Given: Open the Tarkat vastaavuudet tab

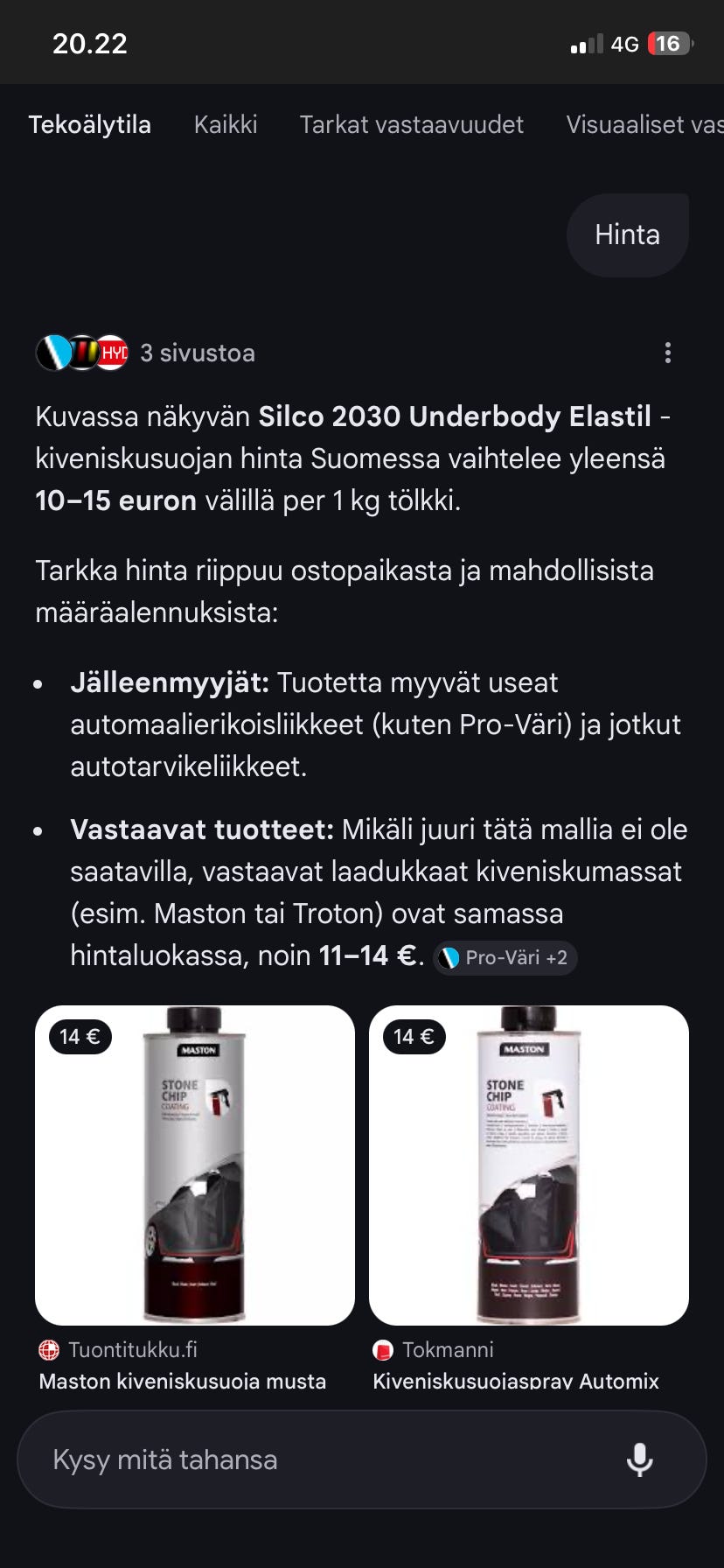Looking at the screenshot, I should tap(411, 124).
